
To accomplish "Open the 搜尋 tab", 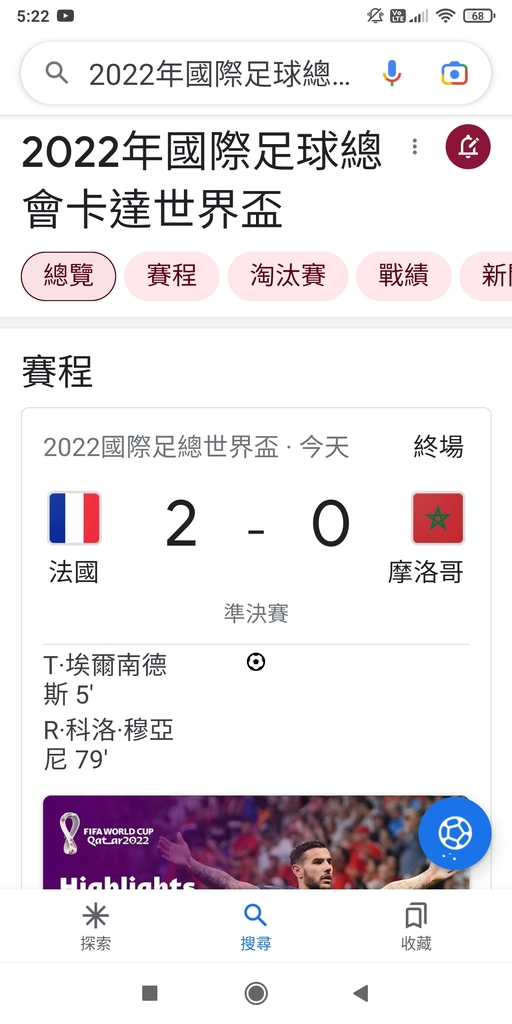I will (255, 927).
